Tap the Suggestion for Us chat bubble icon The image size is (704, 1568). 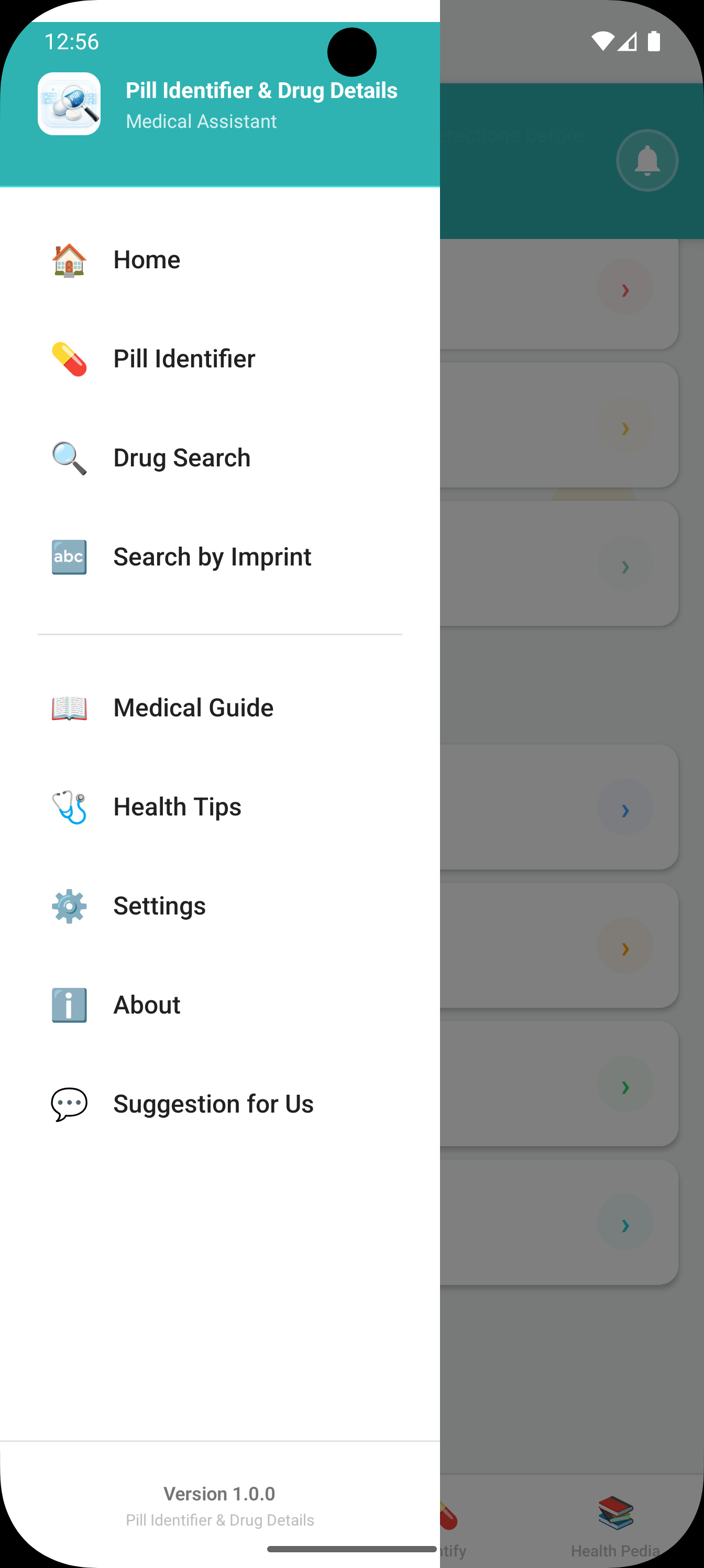pos(69,1104)
